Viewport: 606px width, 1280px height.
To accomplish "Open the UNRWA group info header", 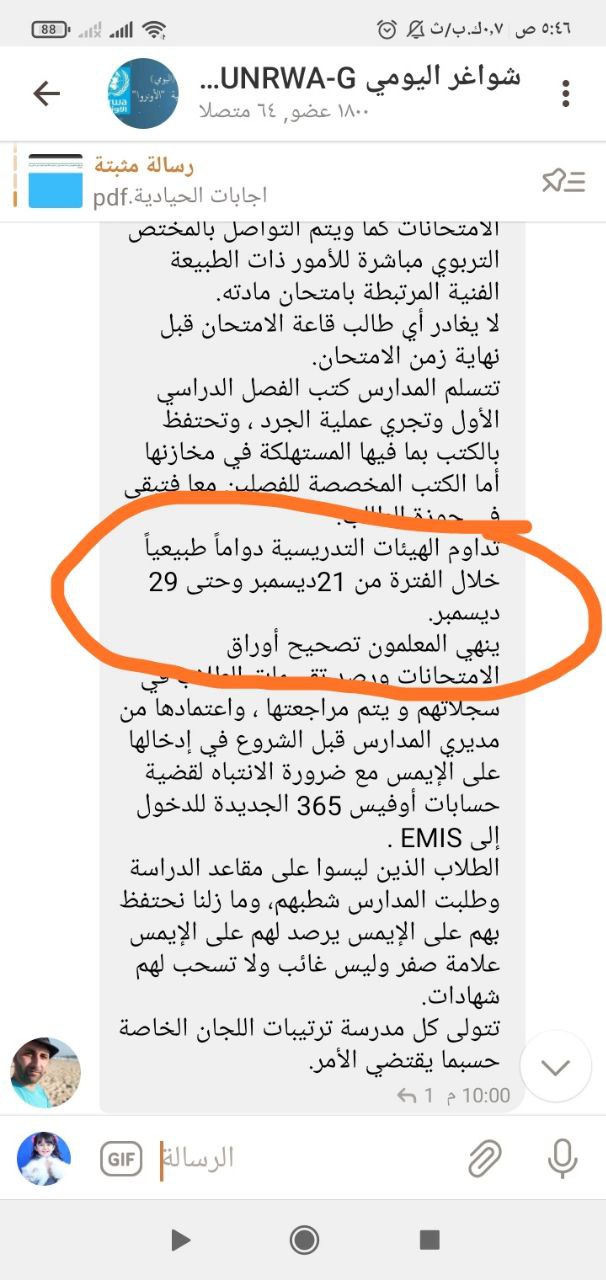I will pyautogui.click(x=330, y=92).
